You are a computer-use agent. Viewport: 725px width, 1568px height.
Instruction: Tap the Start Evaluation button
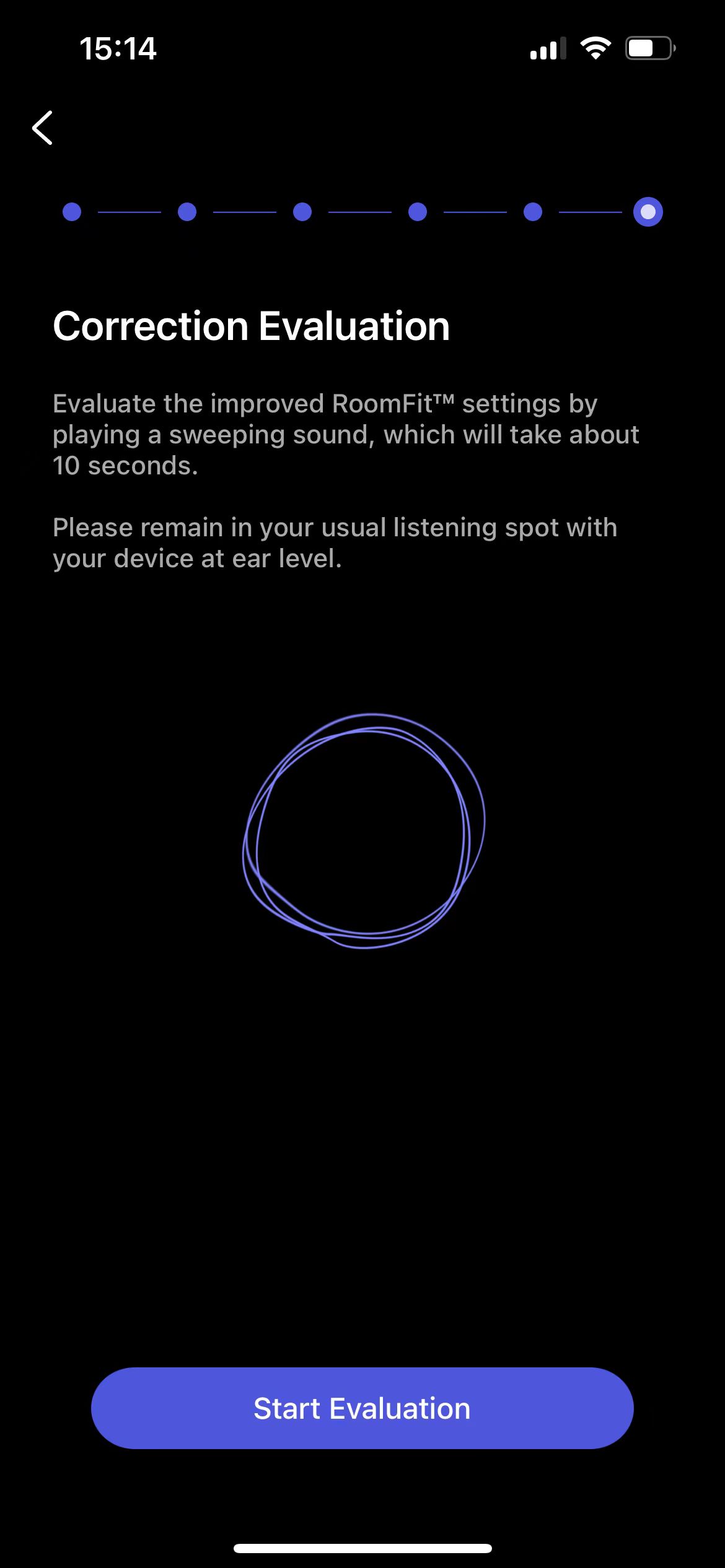pyautogui.click(x=362, y=1408)
